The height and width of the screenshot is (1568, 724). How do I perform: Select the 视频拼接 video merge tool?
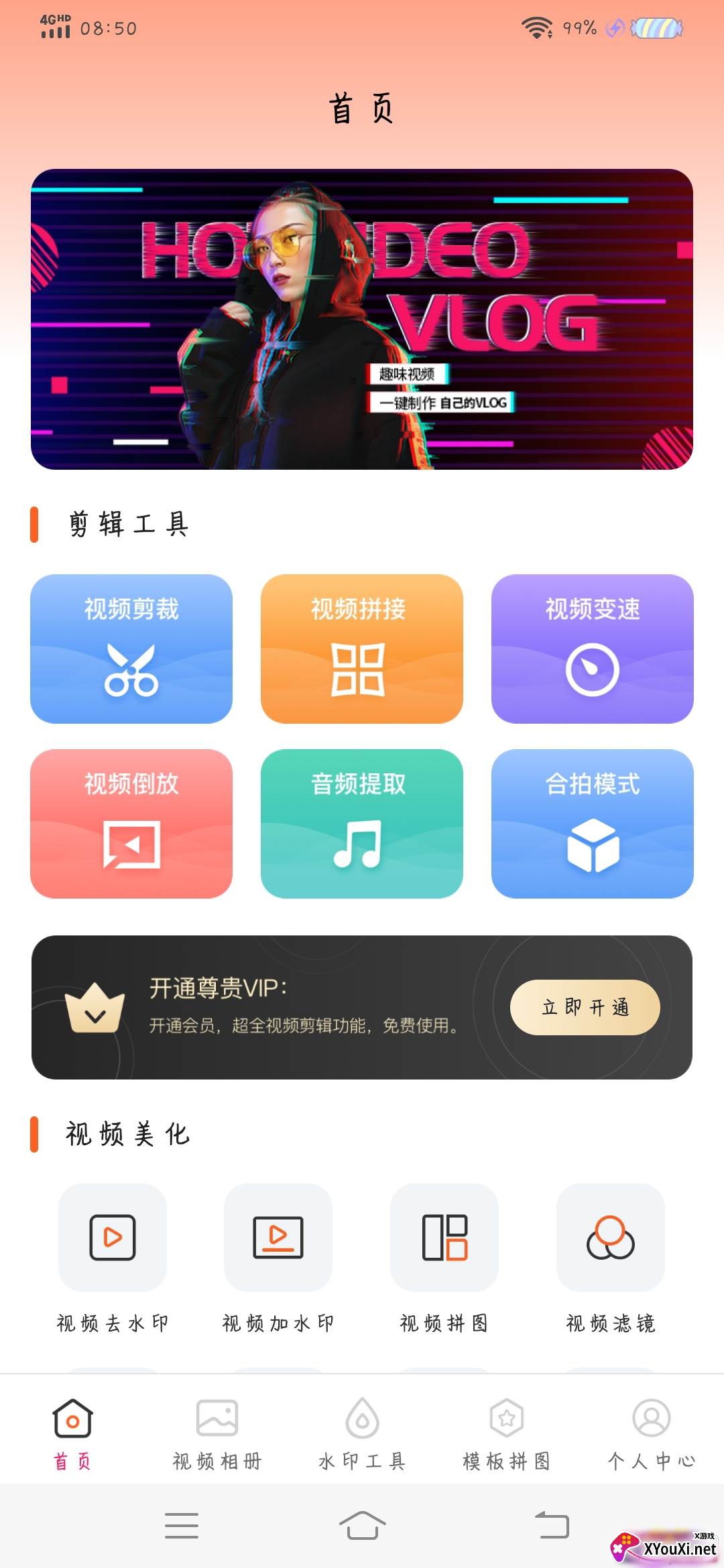(x=362, y=649)
